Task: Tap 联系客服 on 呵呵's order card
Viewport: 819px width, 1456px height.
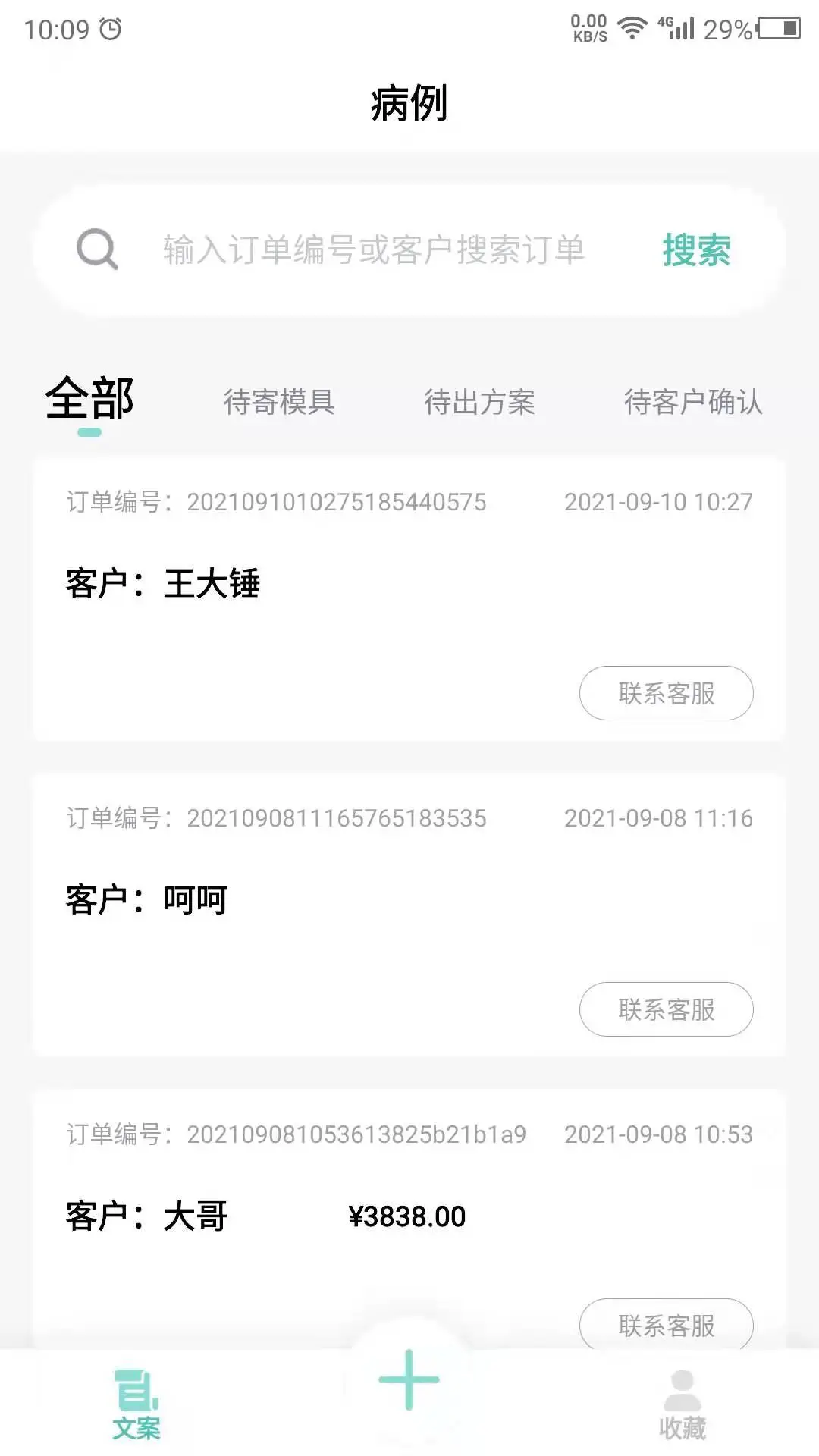Action: coord(666,1009)
